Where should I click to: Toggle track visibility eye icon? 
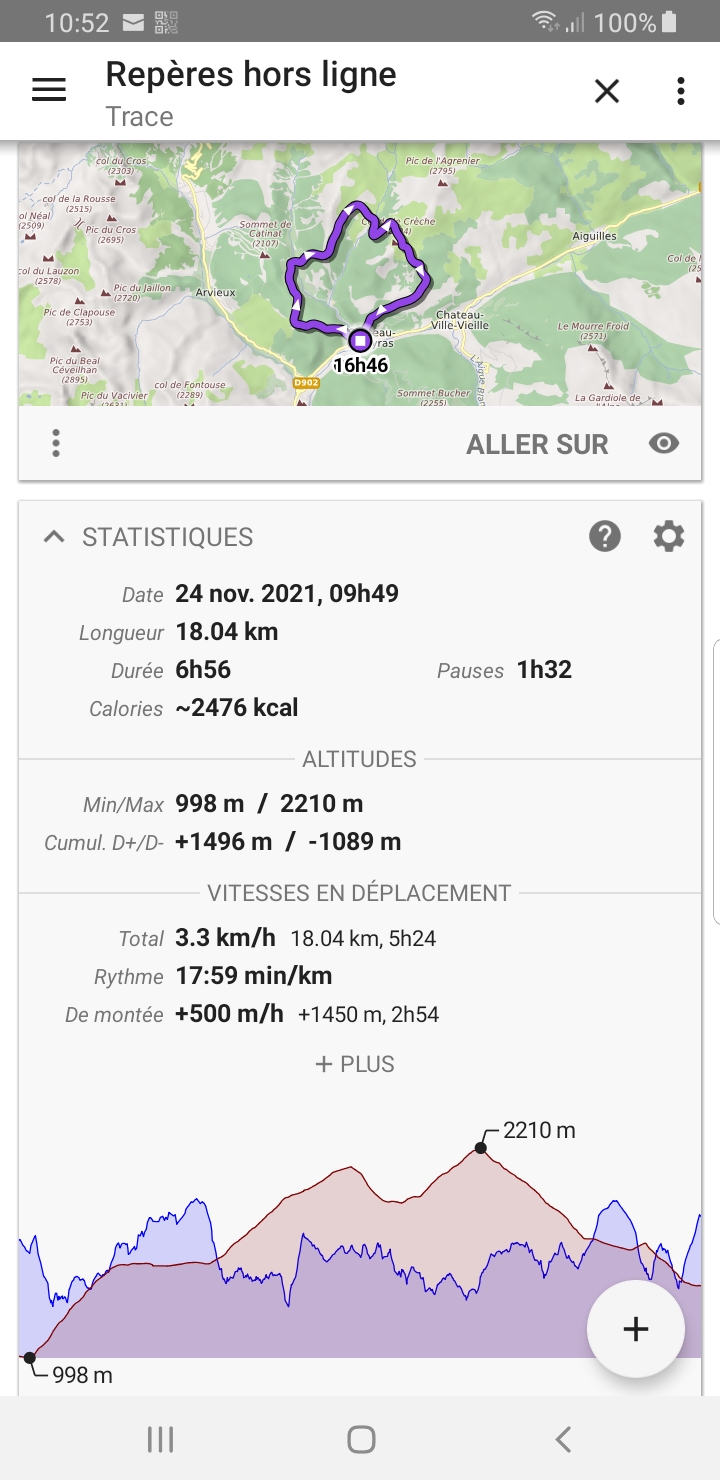coord(664,444)
